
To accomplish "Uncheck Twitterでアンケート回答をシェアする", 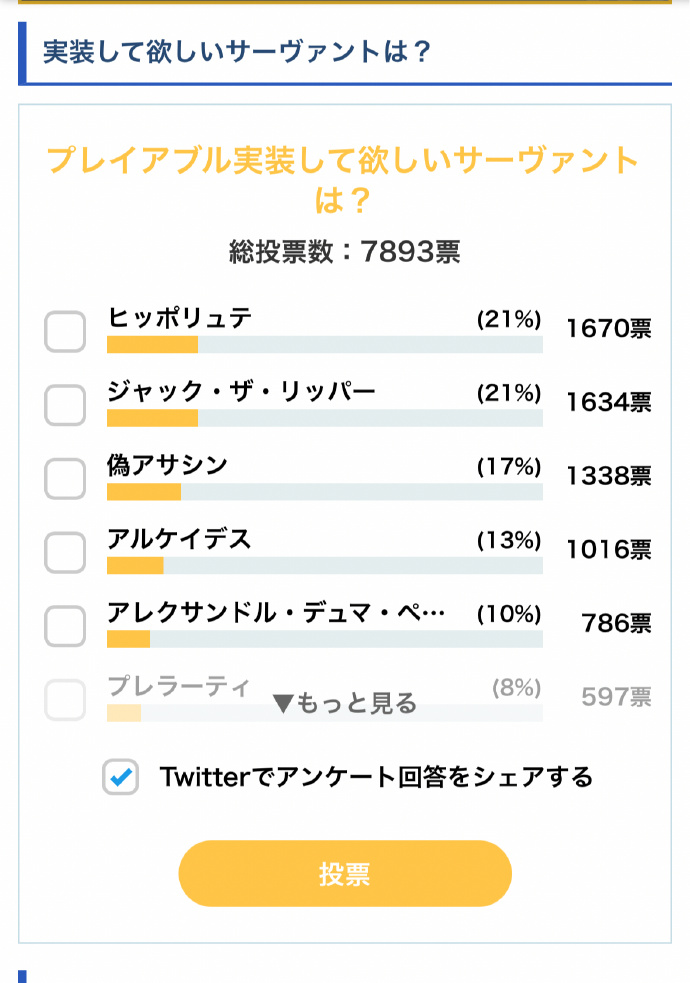I will coord(120,778).
